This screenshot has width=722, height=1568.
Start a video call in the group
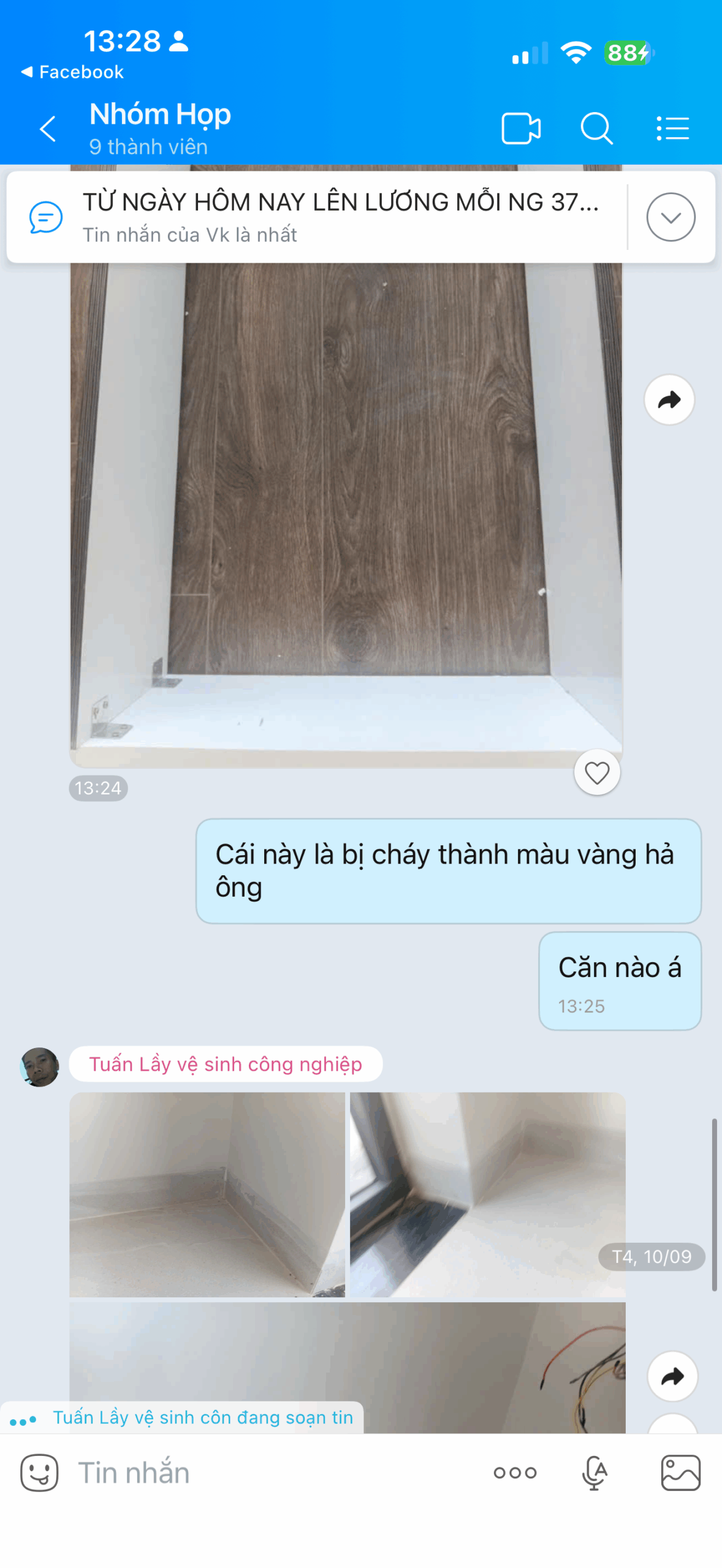pyautogui.click(x=521, y=129)
